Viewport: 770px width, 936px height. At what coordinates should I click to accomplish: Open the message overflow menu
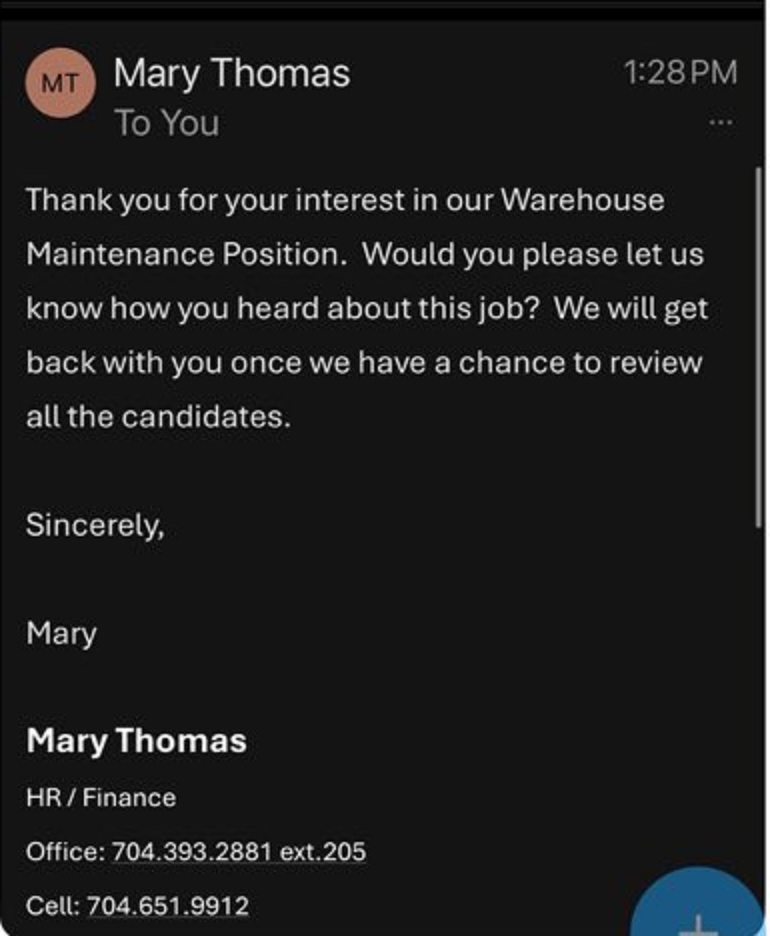tap(720, 123)
